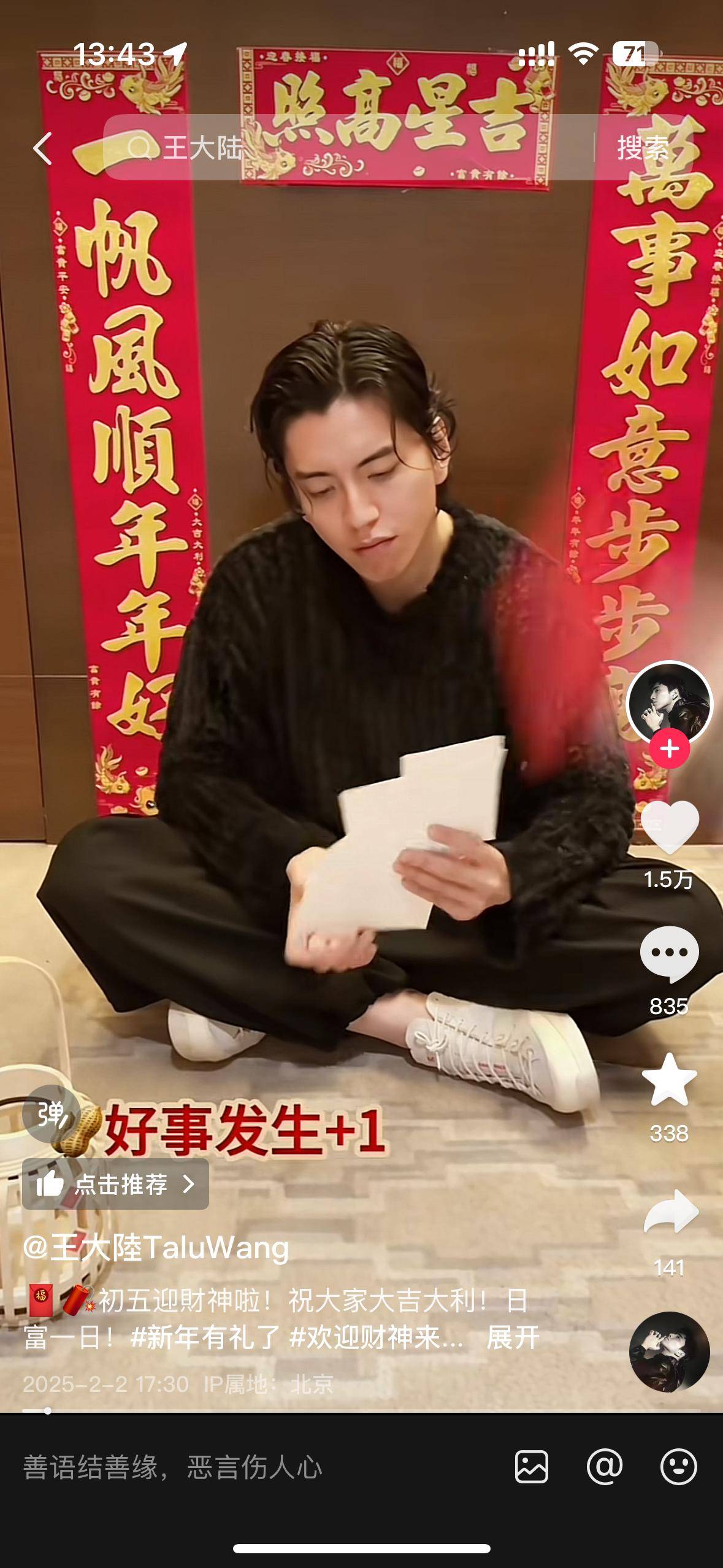Expand the caption with 展开
Image resolution: width=723 pixels, height=1568 pixels.
coord(513,1338)
